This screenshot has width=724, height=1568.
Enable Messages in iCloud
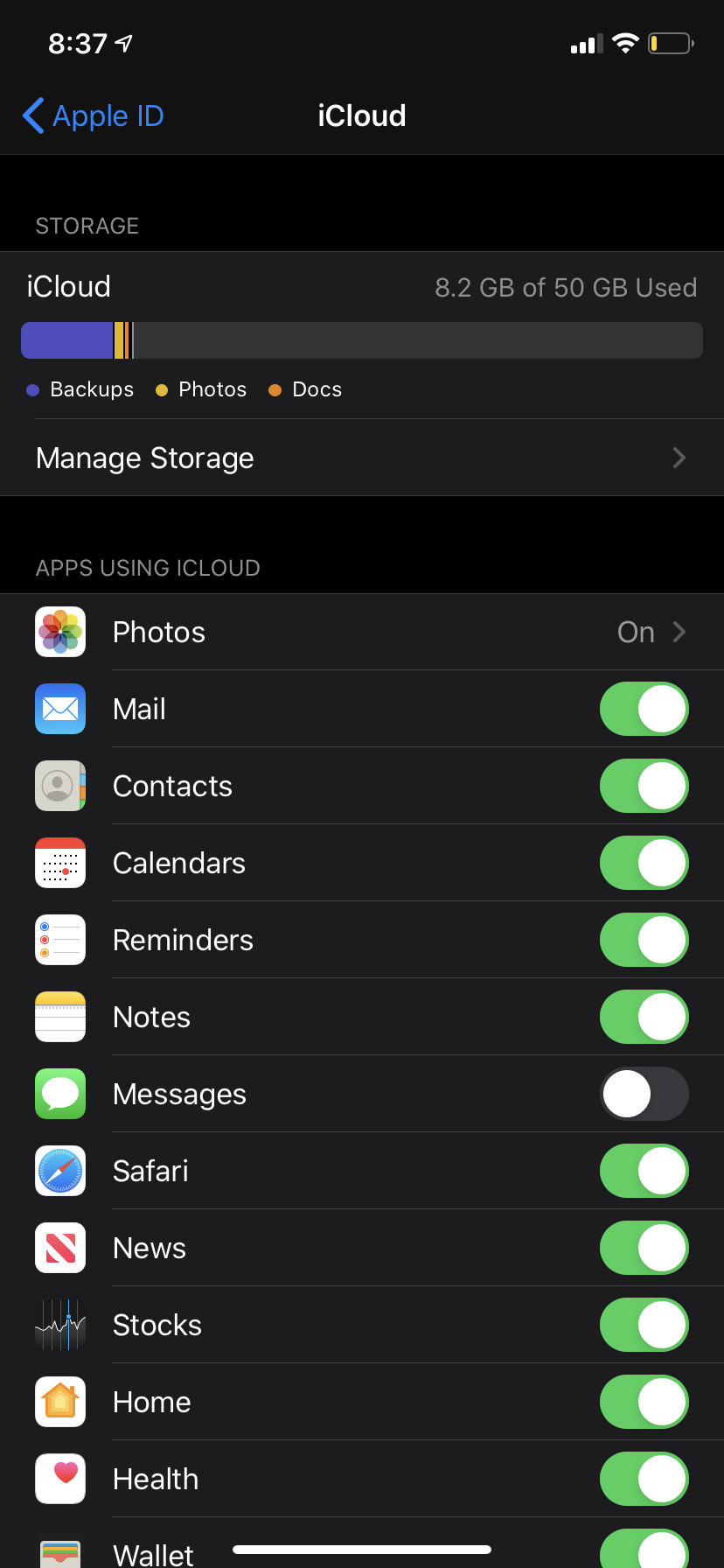click(644, 1094)
